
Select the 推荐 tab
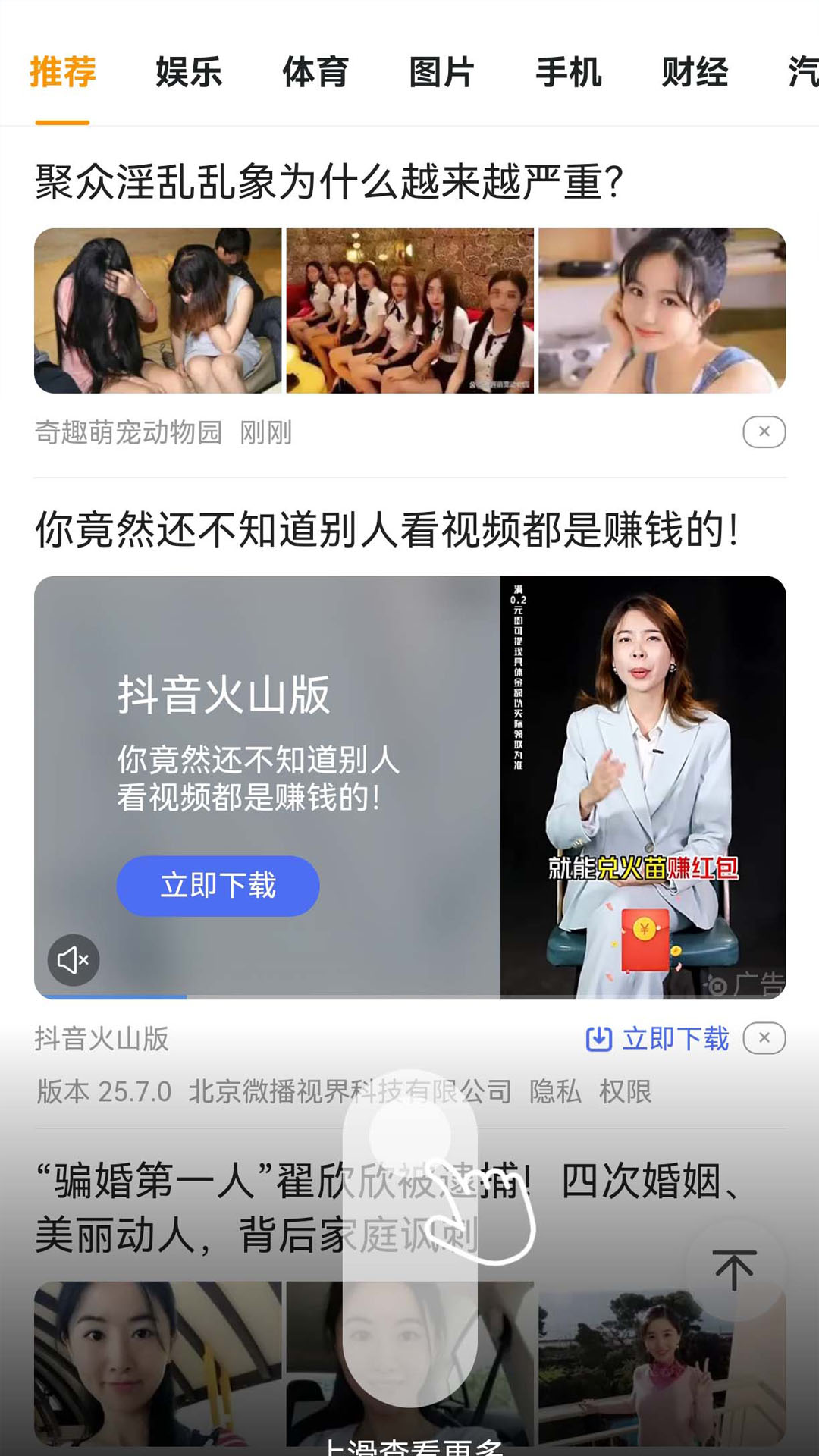point(63,73)
